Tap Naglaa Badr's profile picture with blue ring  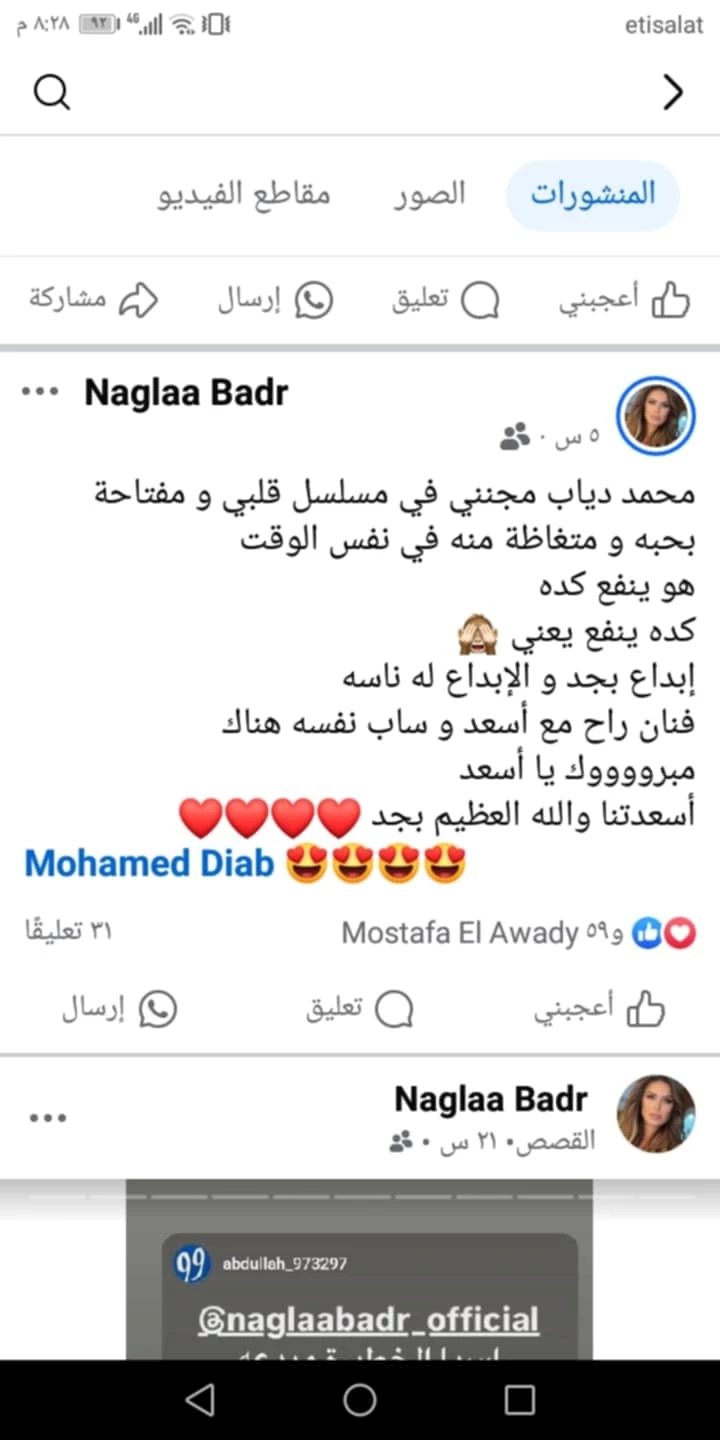(656, 416)
